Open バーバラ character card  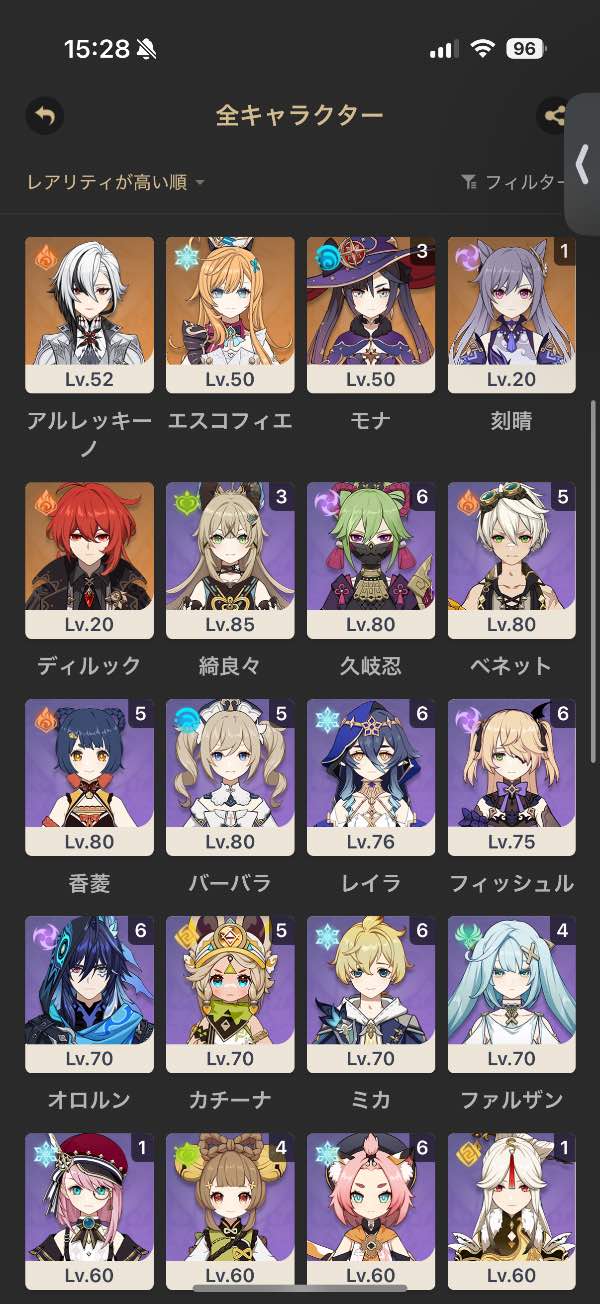pos(230,777)
